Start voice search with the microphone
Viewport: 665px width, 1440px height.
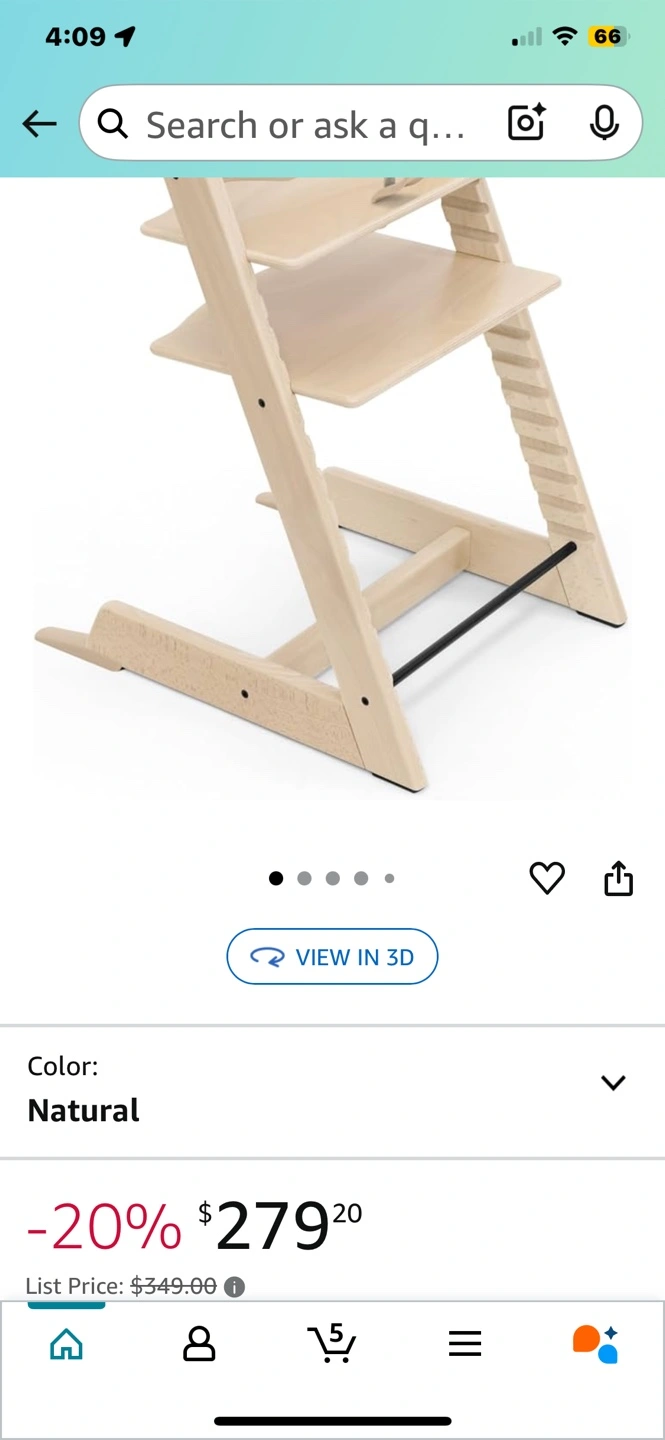[603, 124]
